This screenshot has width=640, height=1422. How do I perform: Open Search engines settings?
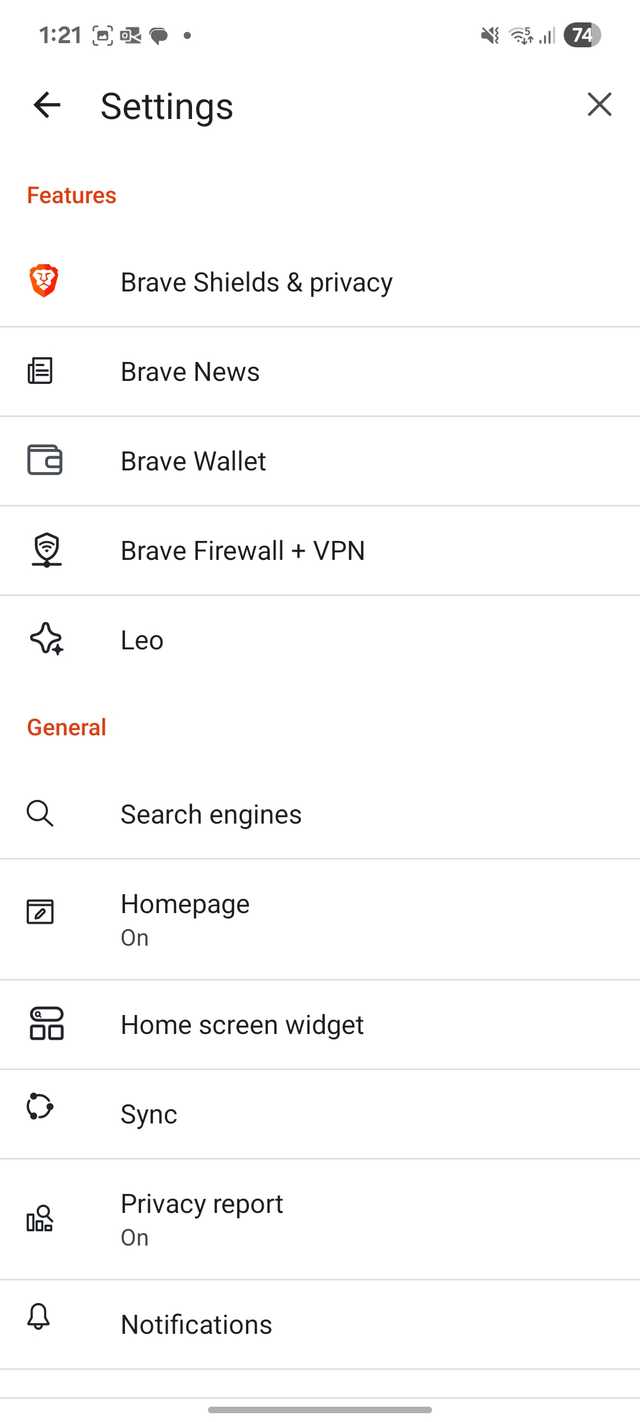pyautogui.click(x=211, y=815)
